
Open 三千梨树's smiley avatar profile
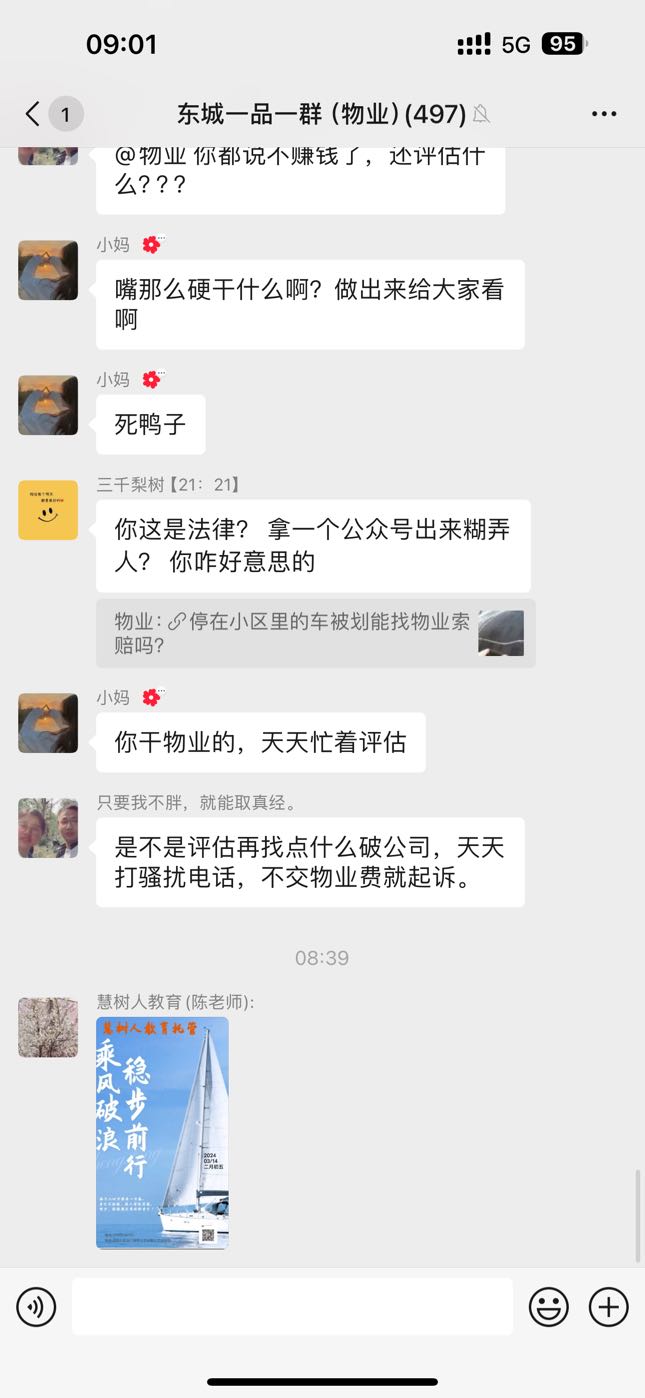pyautogui.click(x=48, y=510)
